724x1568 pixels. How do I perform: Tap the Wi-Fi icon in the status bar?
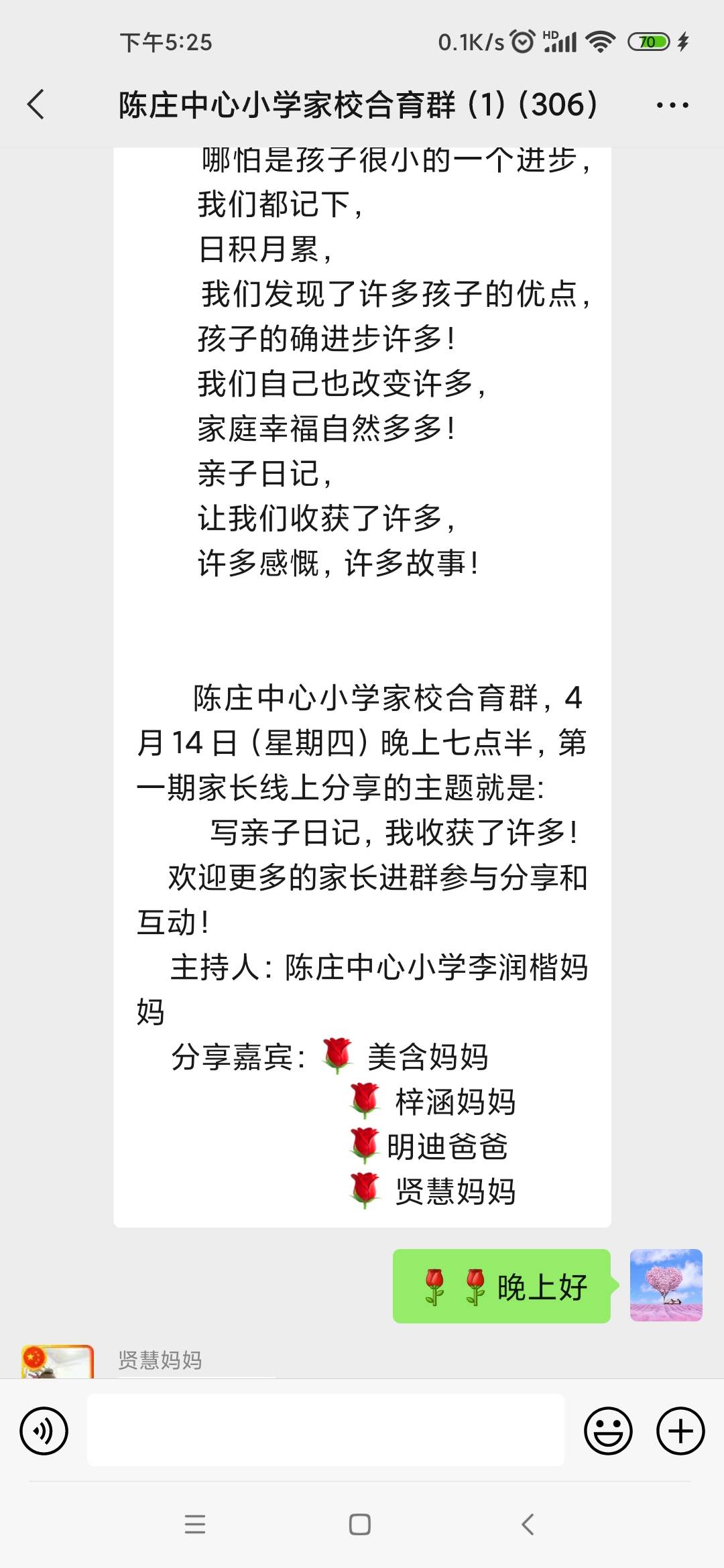point(601,42)
